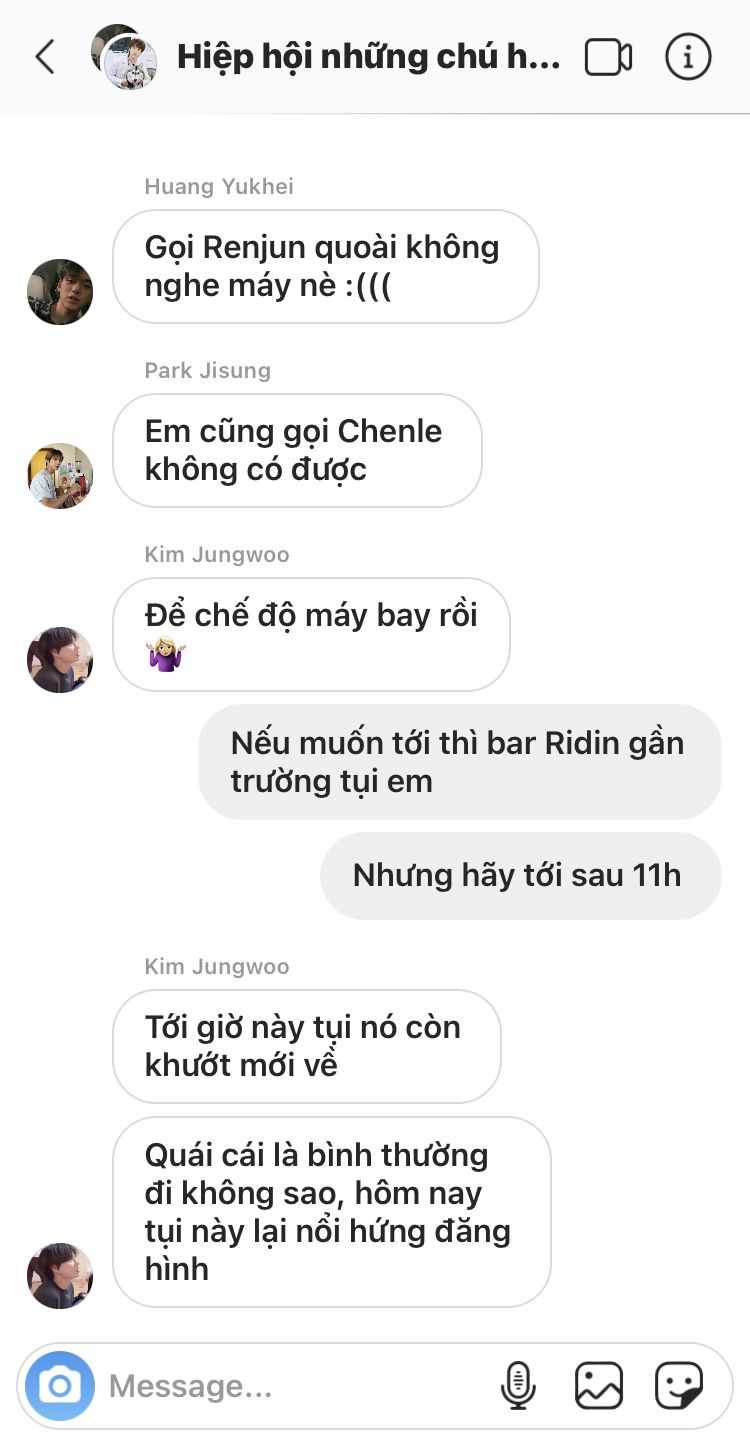The width and height of the screenshot is (750, 1445).
Task: Open the group chat title header
Action: [x=367, y=57]
